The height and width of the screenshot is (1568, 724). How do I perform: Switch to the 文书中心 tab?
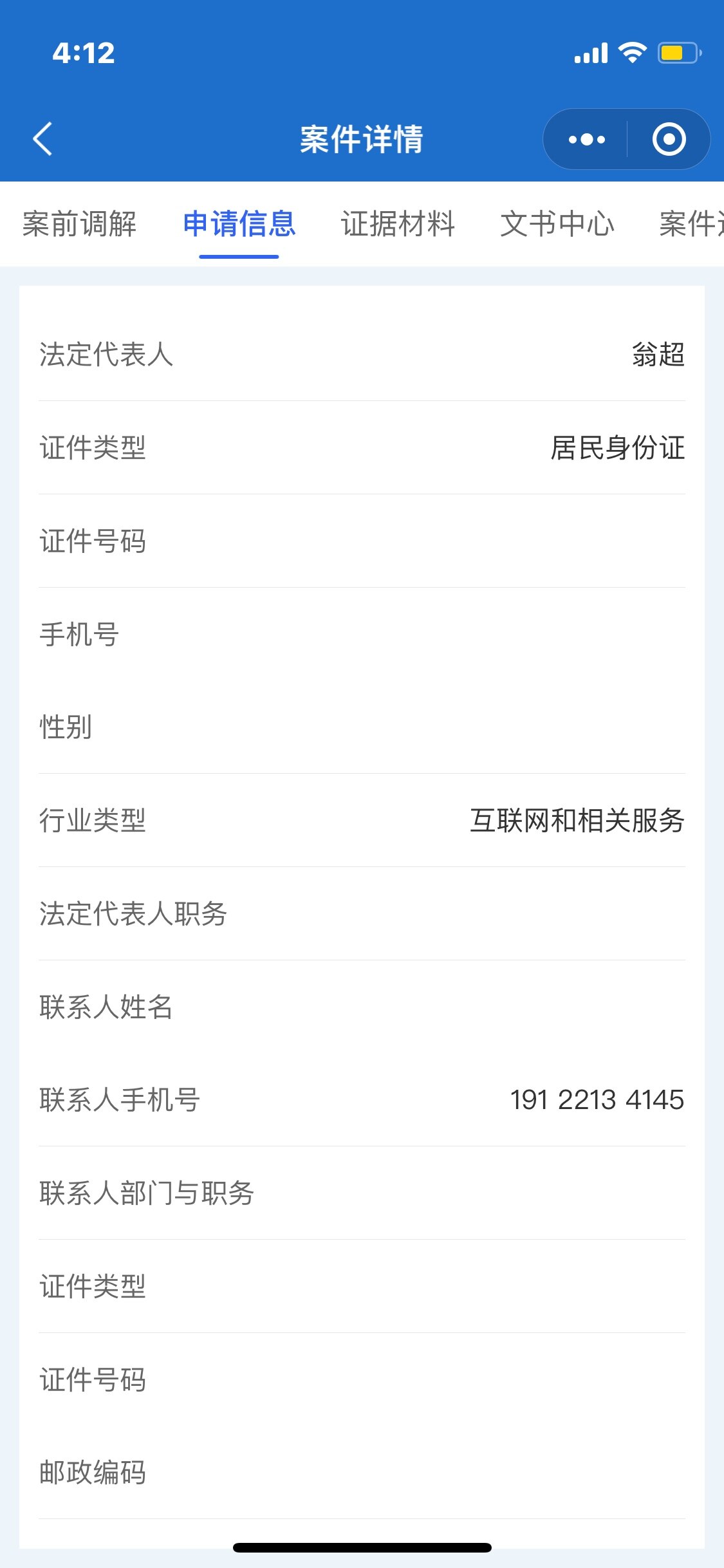(557, 224)
